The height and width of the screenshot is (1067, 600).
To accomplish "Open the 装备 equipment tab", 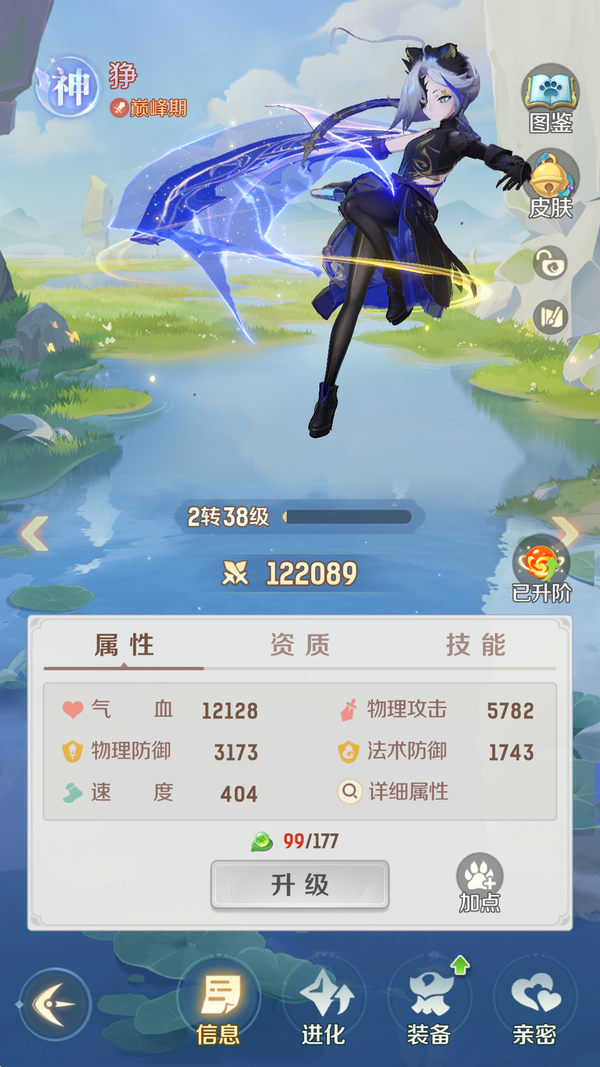I will point(429,1008).
